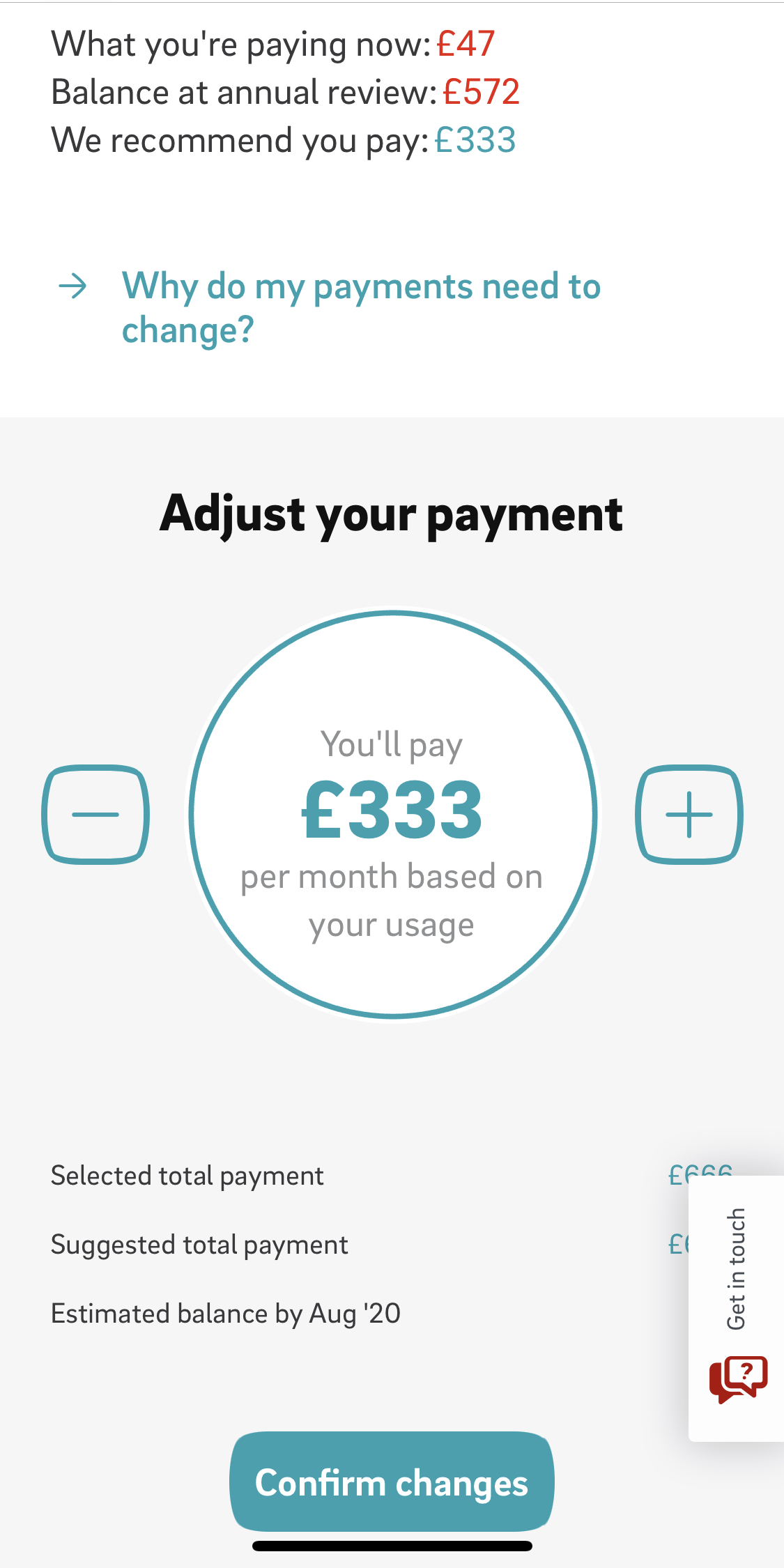Increase the monthly payment with the plus button

point(689,814)
